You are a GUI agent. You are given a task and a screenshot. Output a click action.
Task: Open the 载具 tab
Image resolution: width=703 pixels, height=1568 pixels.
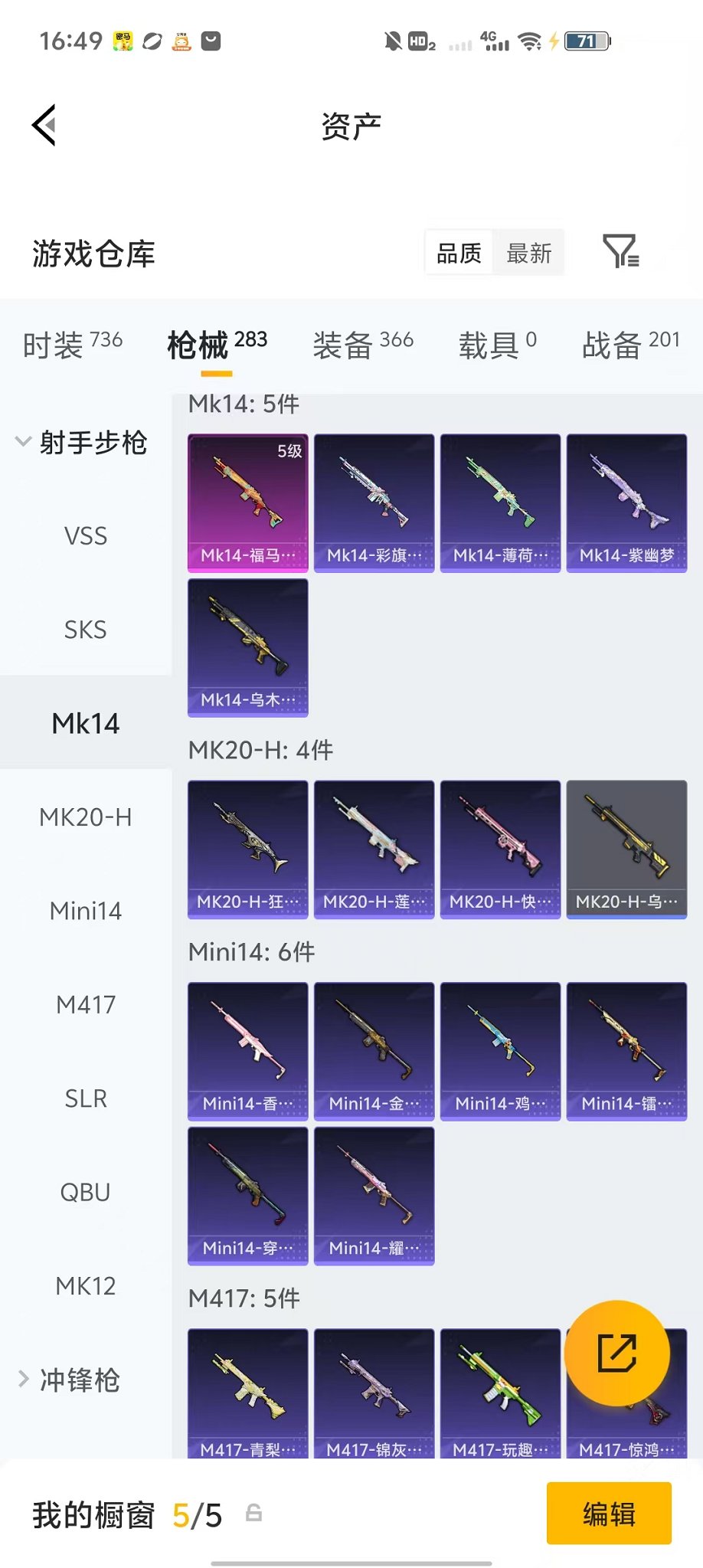tap(497, 345)
